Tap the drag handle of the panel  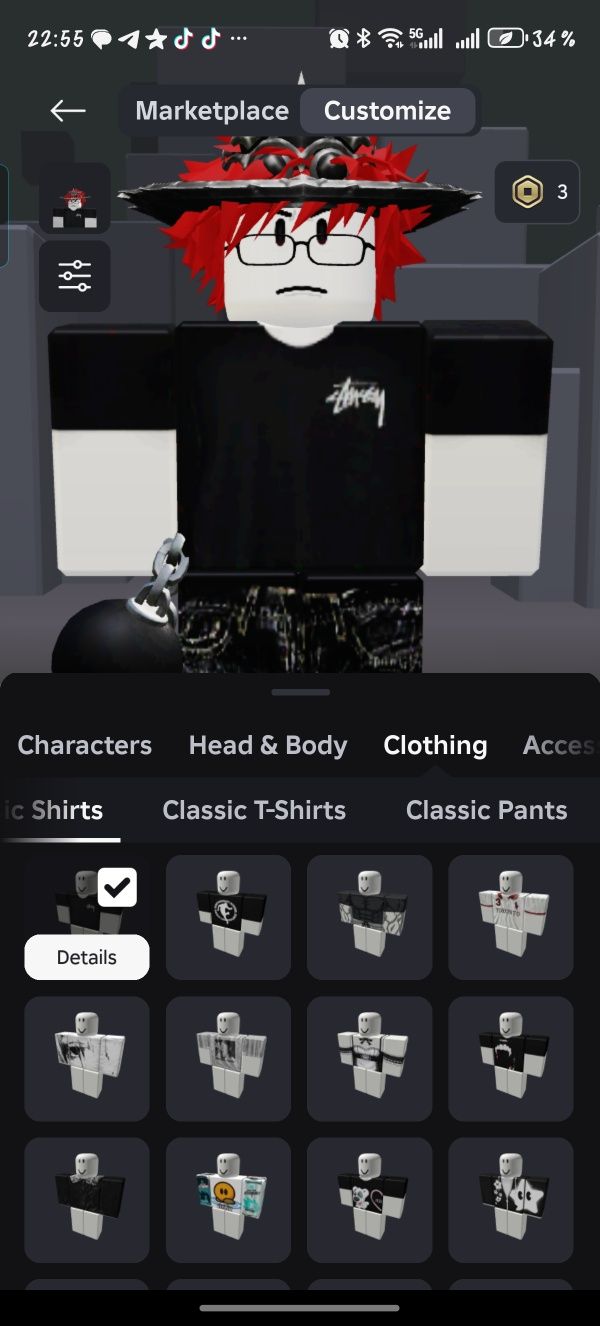[x=300, y=692]
